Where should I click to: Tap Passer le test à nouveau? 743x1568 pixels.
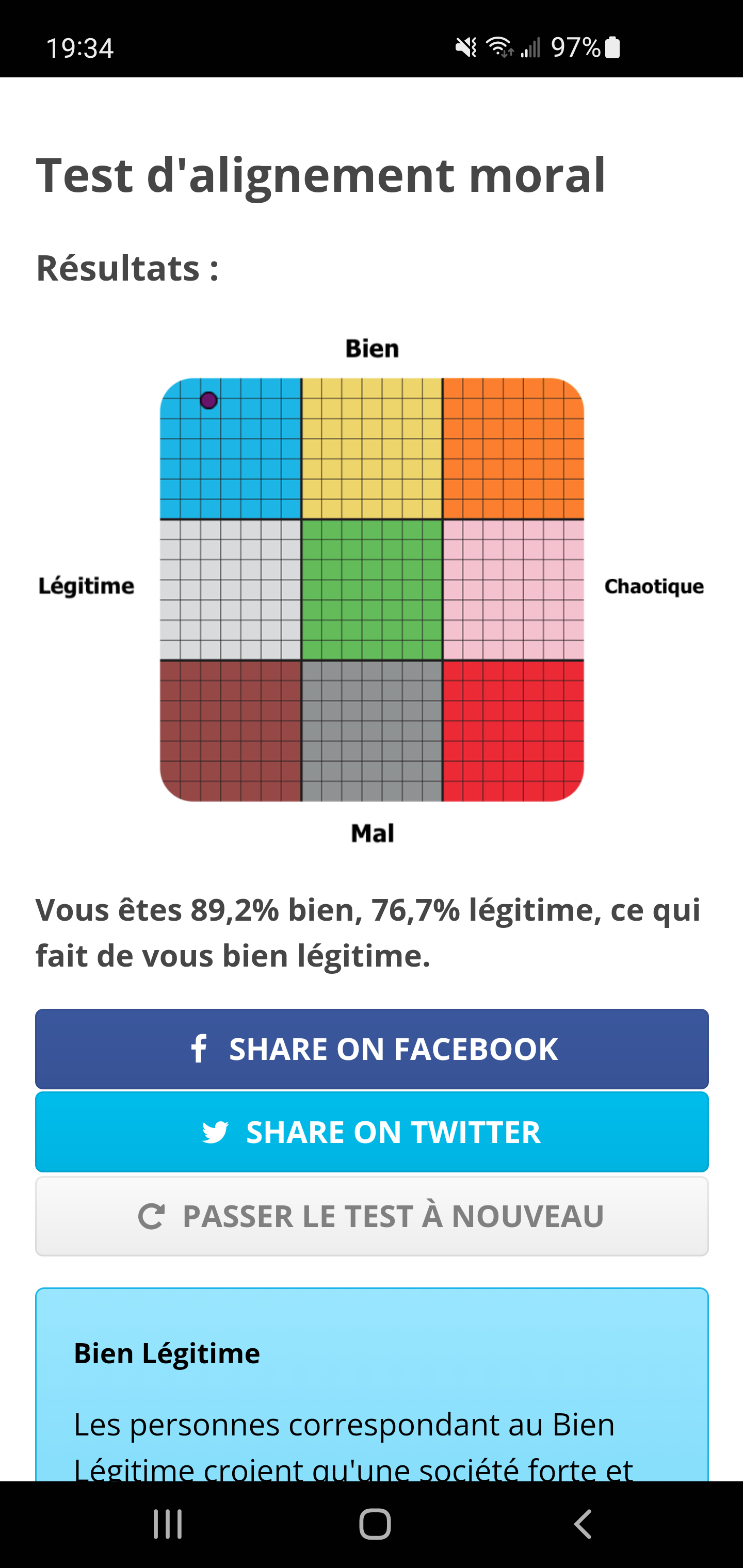tap(372, 1216)
